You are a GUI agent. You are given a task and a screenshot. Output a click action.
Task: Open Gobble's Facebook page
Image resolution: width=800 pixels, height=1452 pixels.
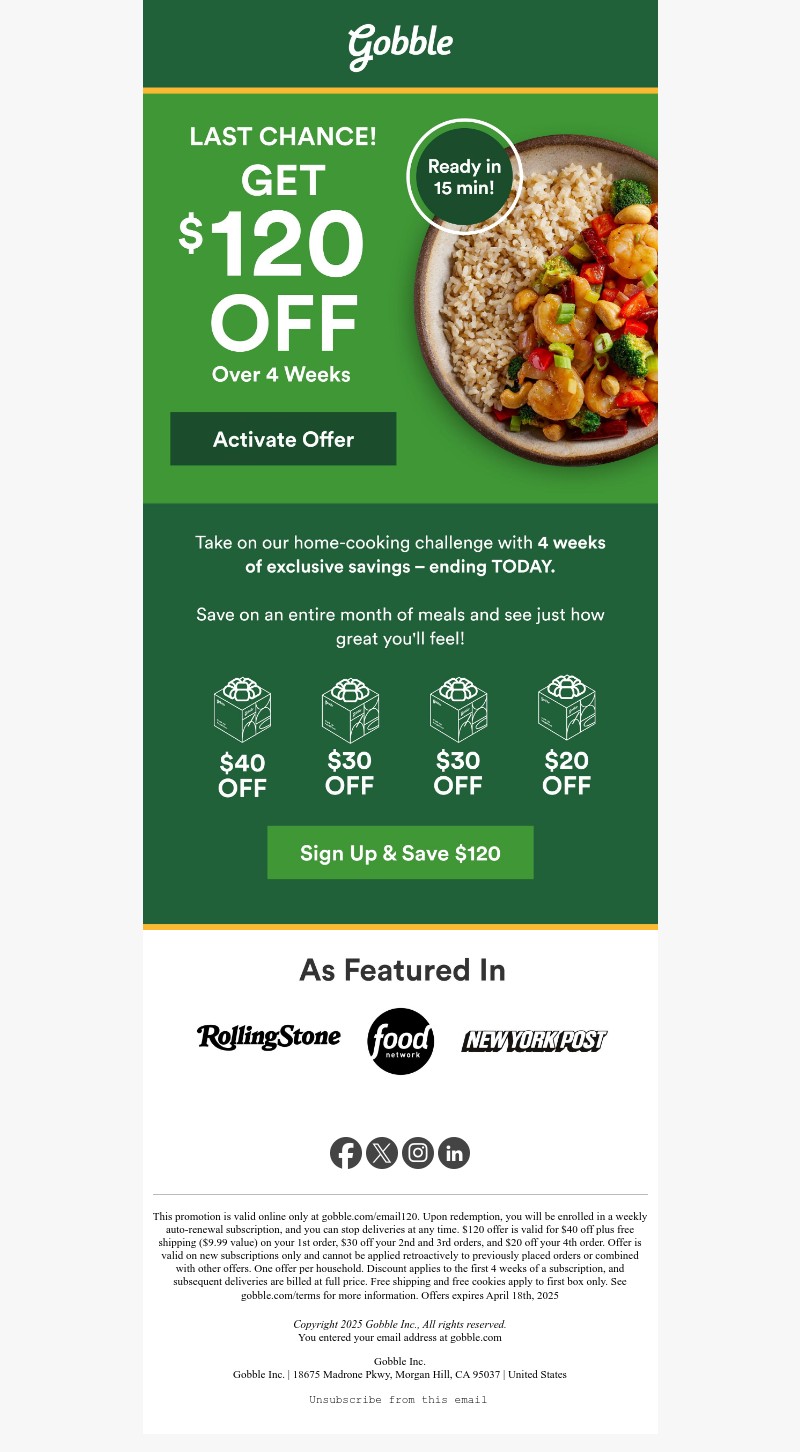(x=346, y=1153)
